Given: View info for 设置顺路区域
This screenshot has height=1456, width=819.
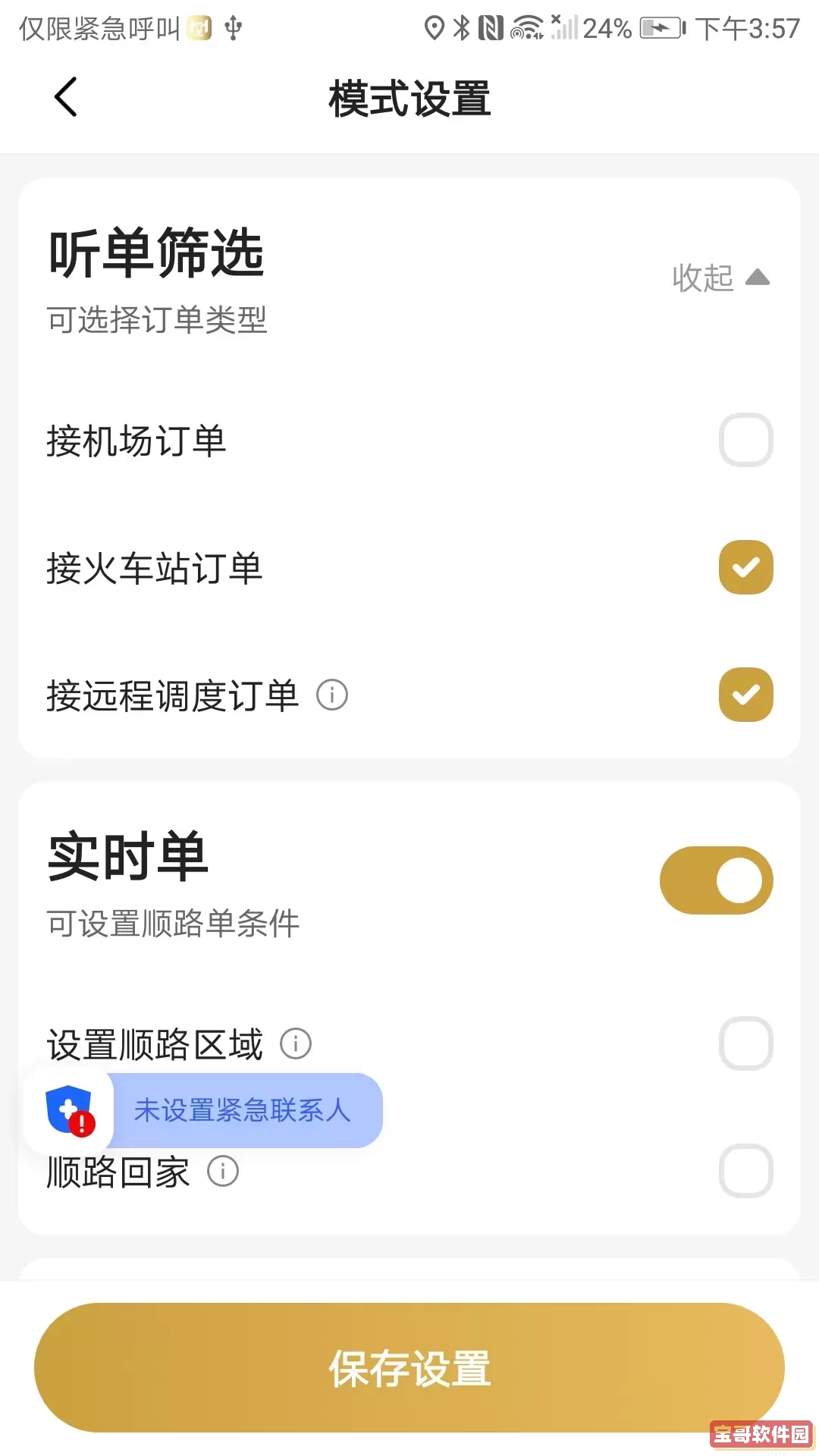Looking at the screenshot, I should [296, 1043].
